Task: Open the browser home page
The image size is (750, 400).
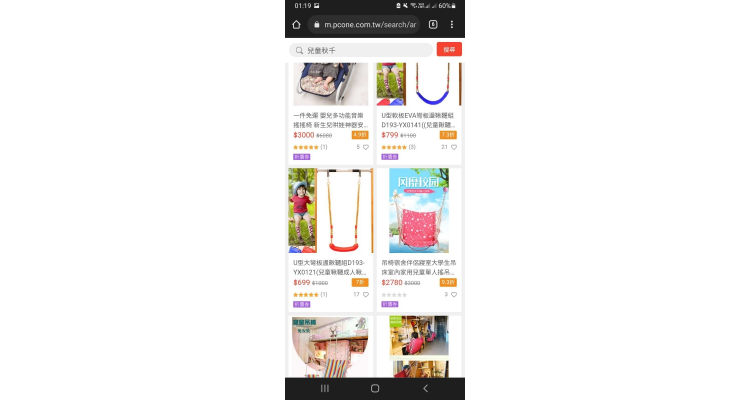Action: click(x=296, y=24)
